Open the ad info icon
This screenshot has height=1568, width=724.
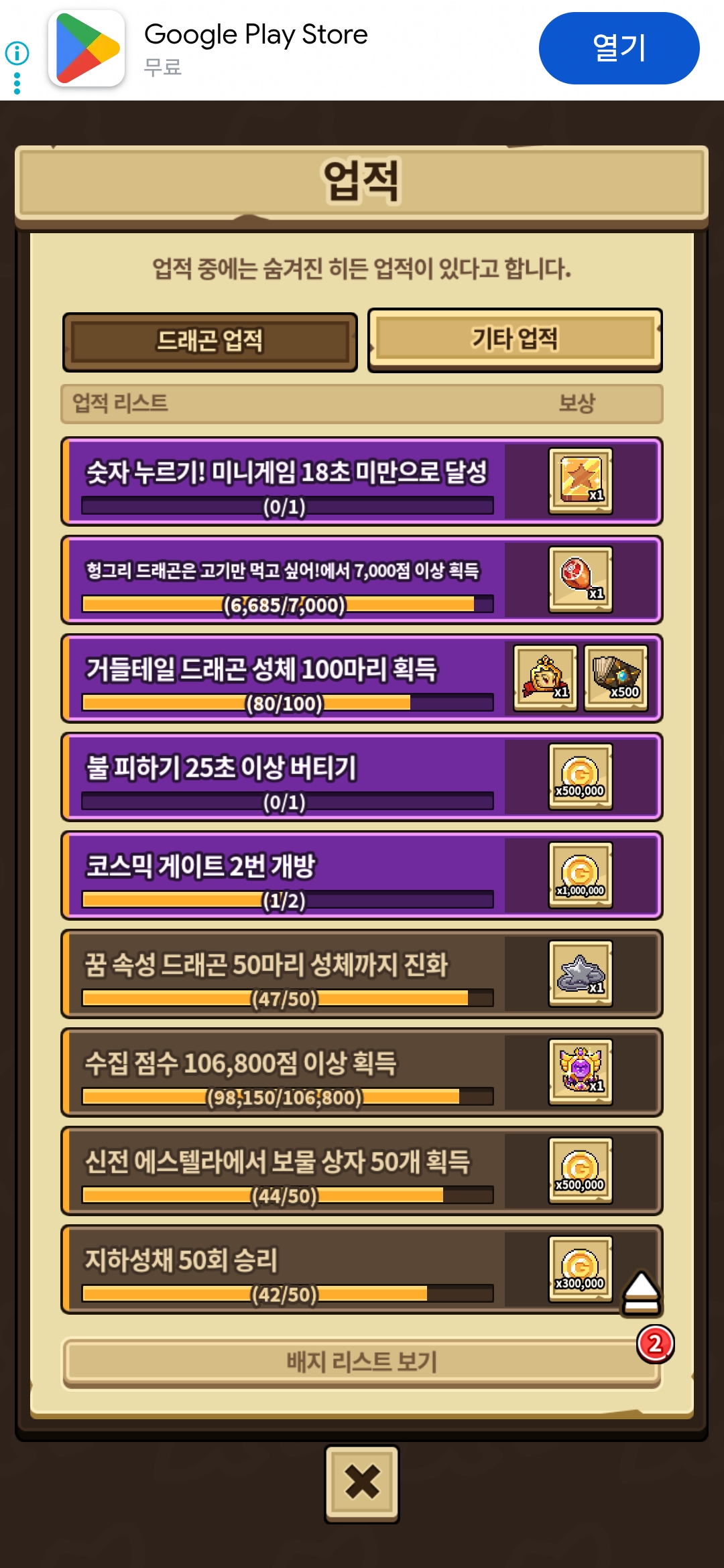coord(17,53)
